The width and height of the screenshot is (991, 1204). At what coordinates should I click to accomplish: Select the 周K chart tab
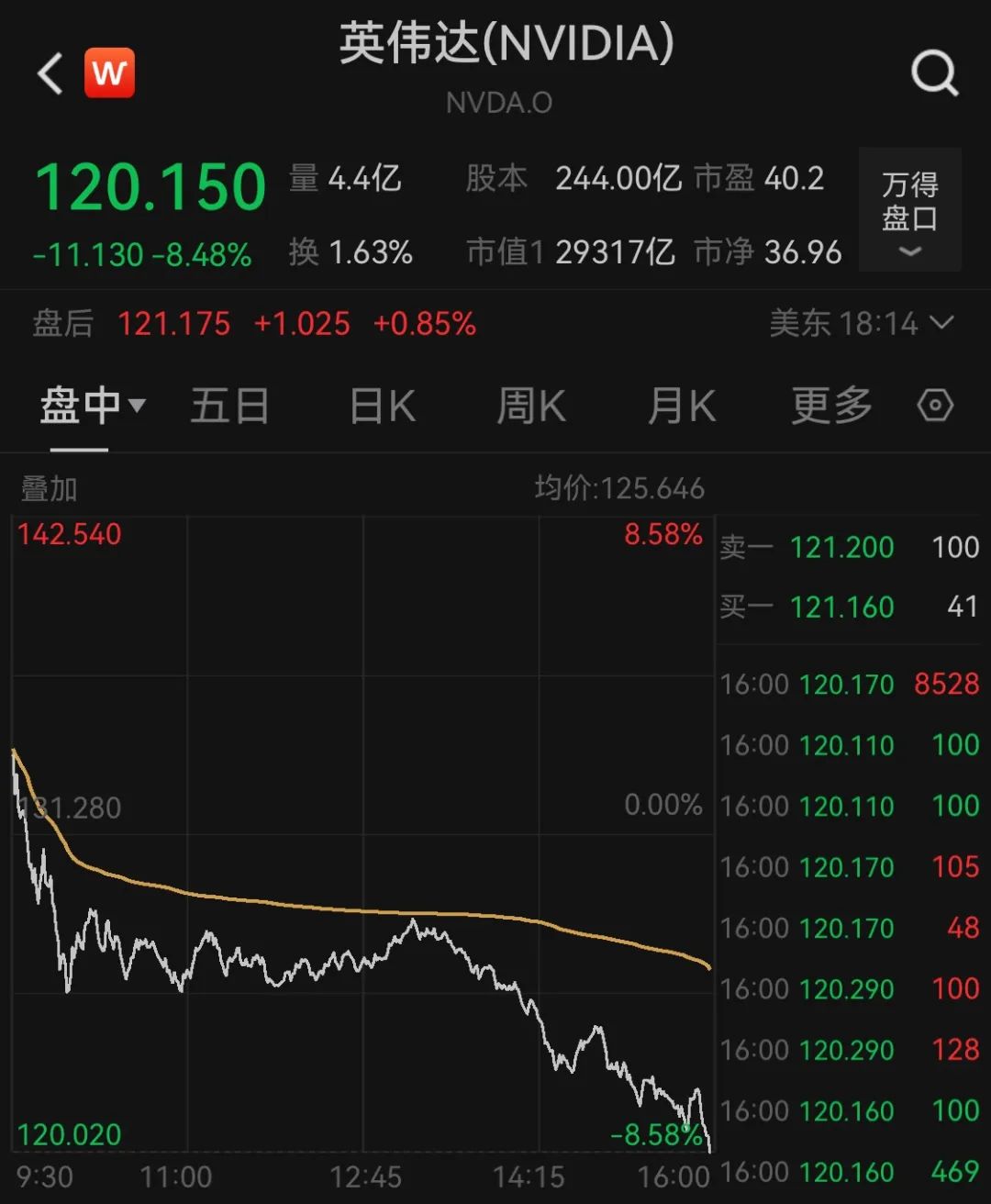(531, 406)
